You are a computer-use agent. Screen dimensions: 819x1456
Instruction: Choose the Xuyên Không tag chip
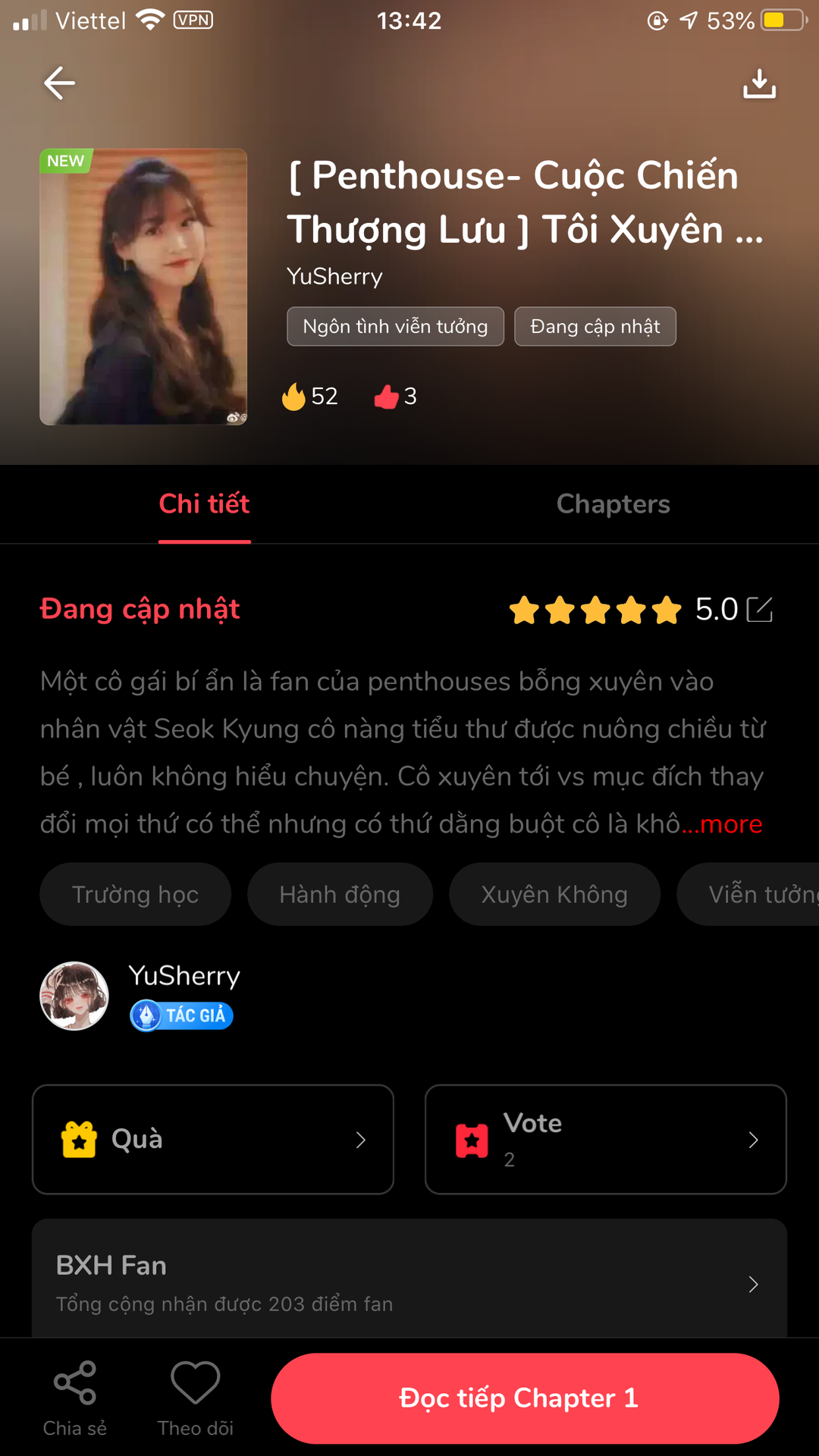point(554,895)
